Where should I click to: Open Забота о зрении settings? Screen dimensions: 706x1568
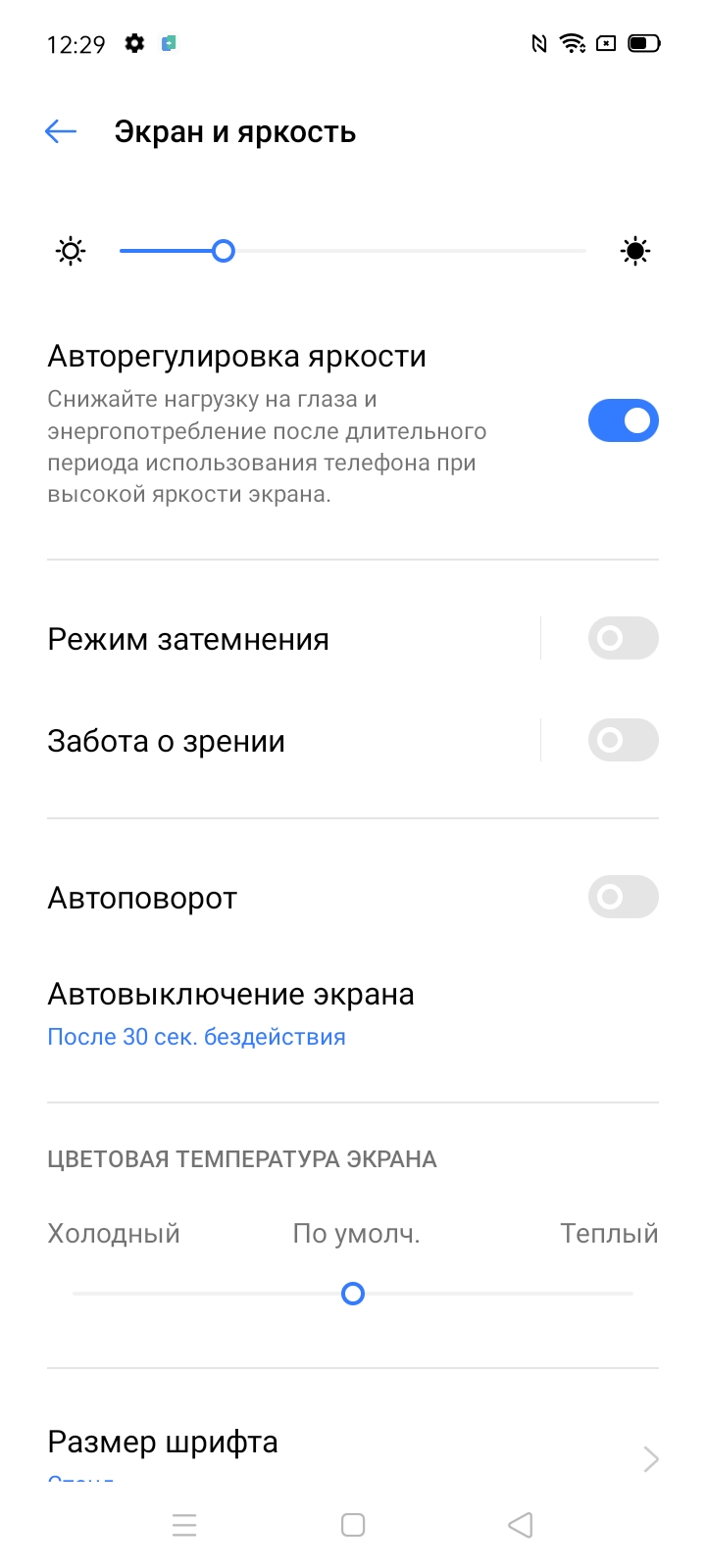167,741
